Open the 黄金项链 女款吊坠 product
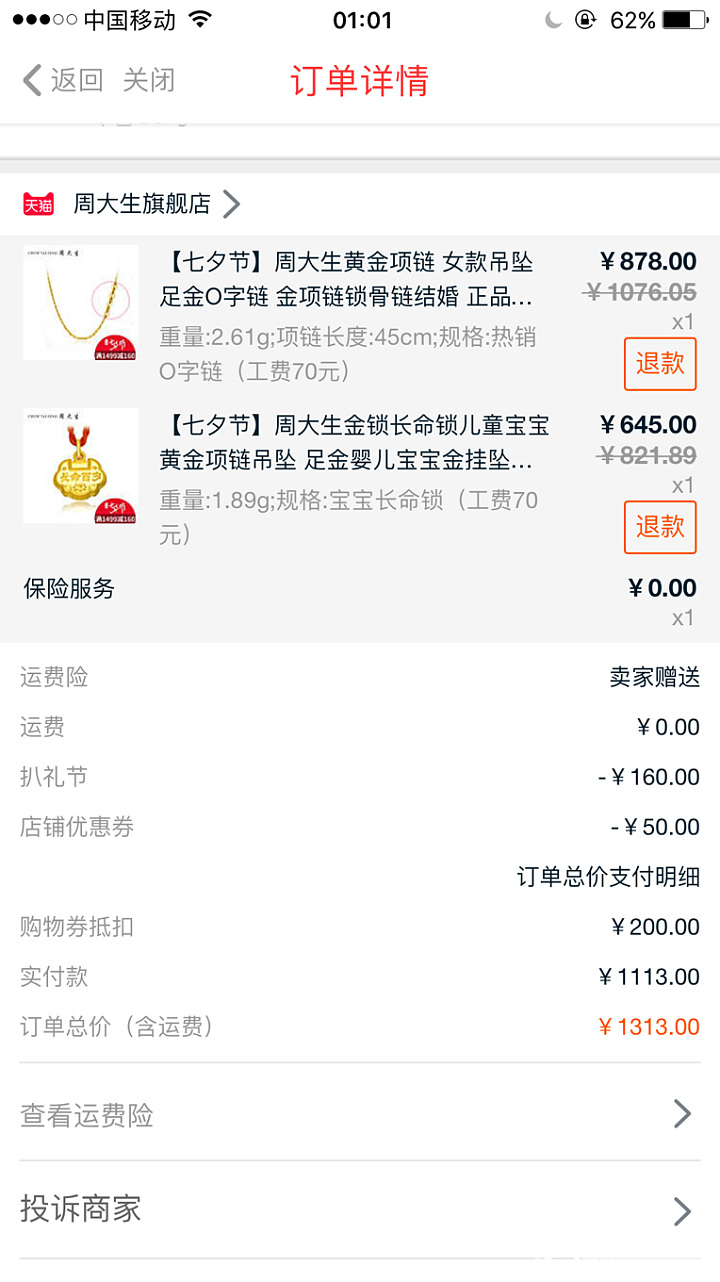The image size is (720, 1282). [x=346, y=280]
